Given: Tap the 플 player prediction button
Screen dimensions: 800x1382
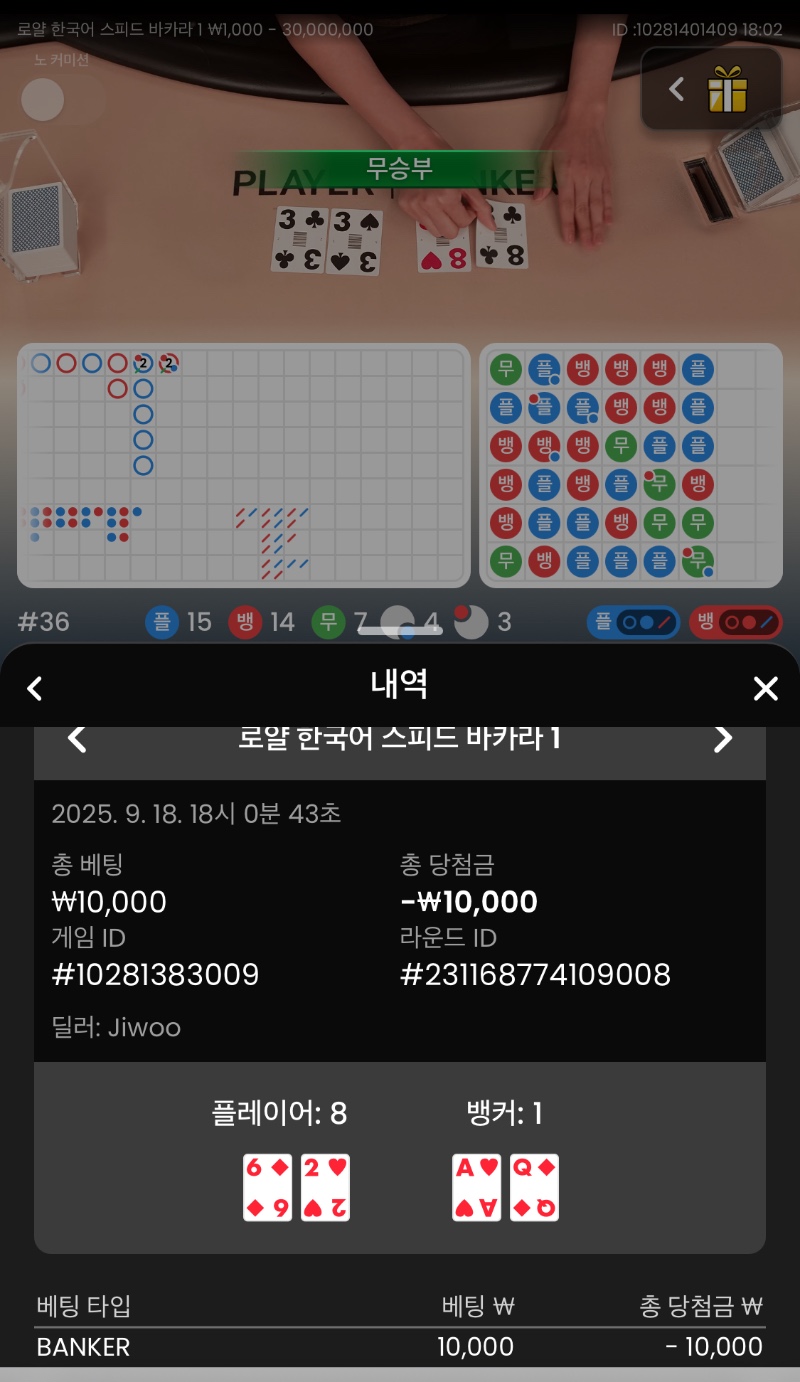Looking at the screenshot, I should [634, 622].
